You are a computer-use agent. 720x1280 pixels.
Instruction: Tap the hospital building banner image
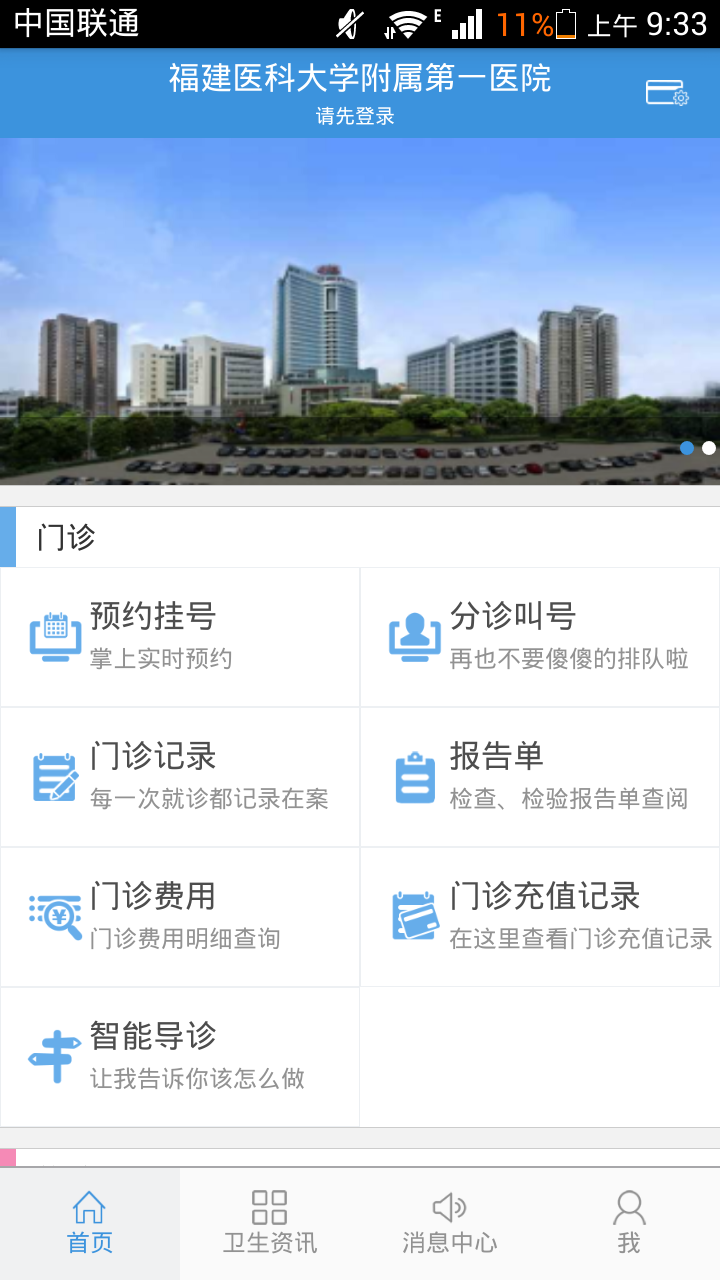coord(360,310)
